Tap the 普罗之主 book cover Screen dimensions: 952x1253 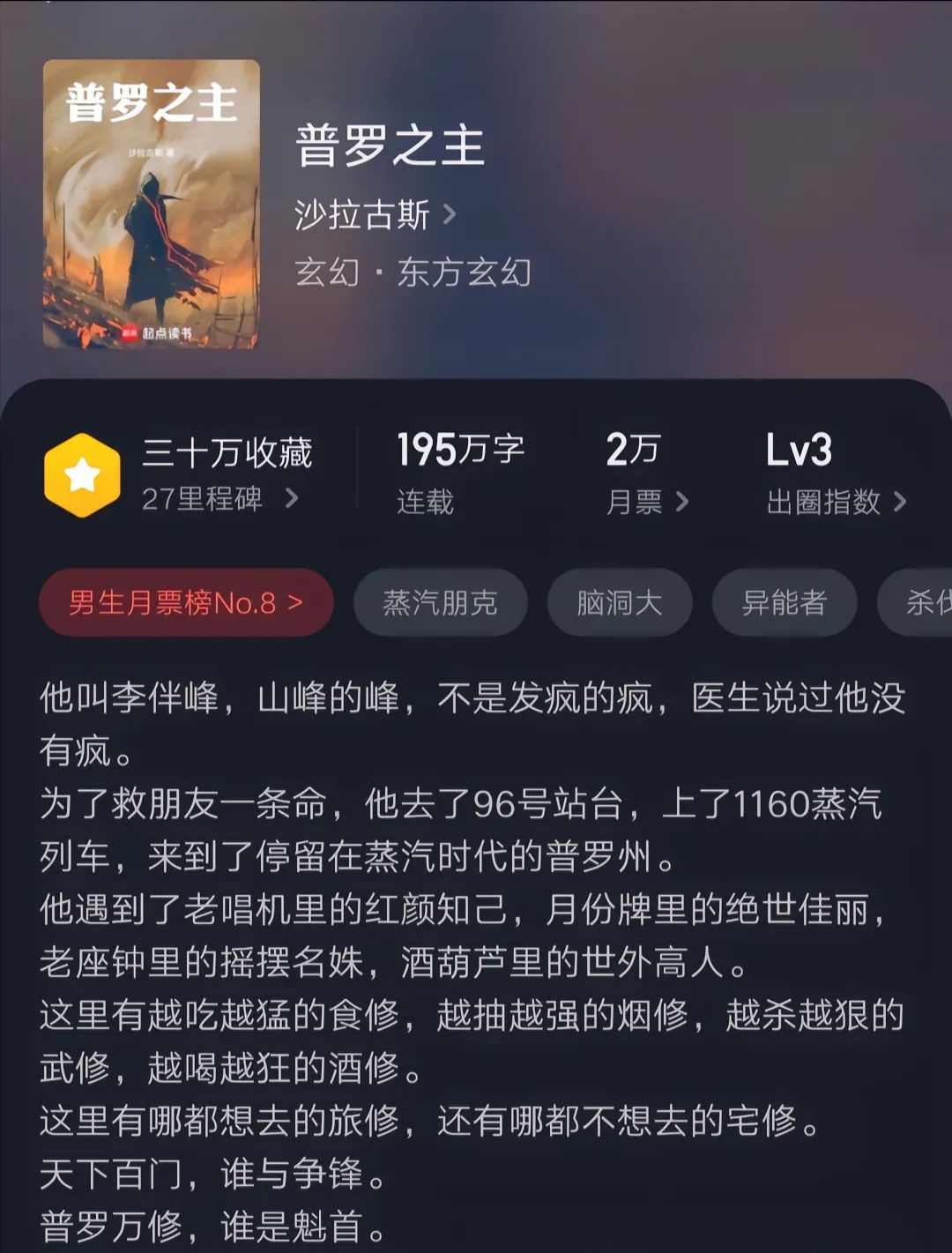click(x=151, y=204)
